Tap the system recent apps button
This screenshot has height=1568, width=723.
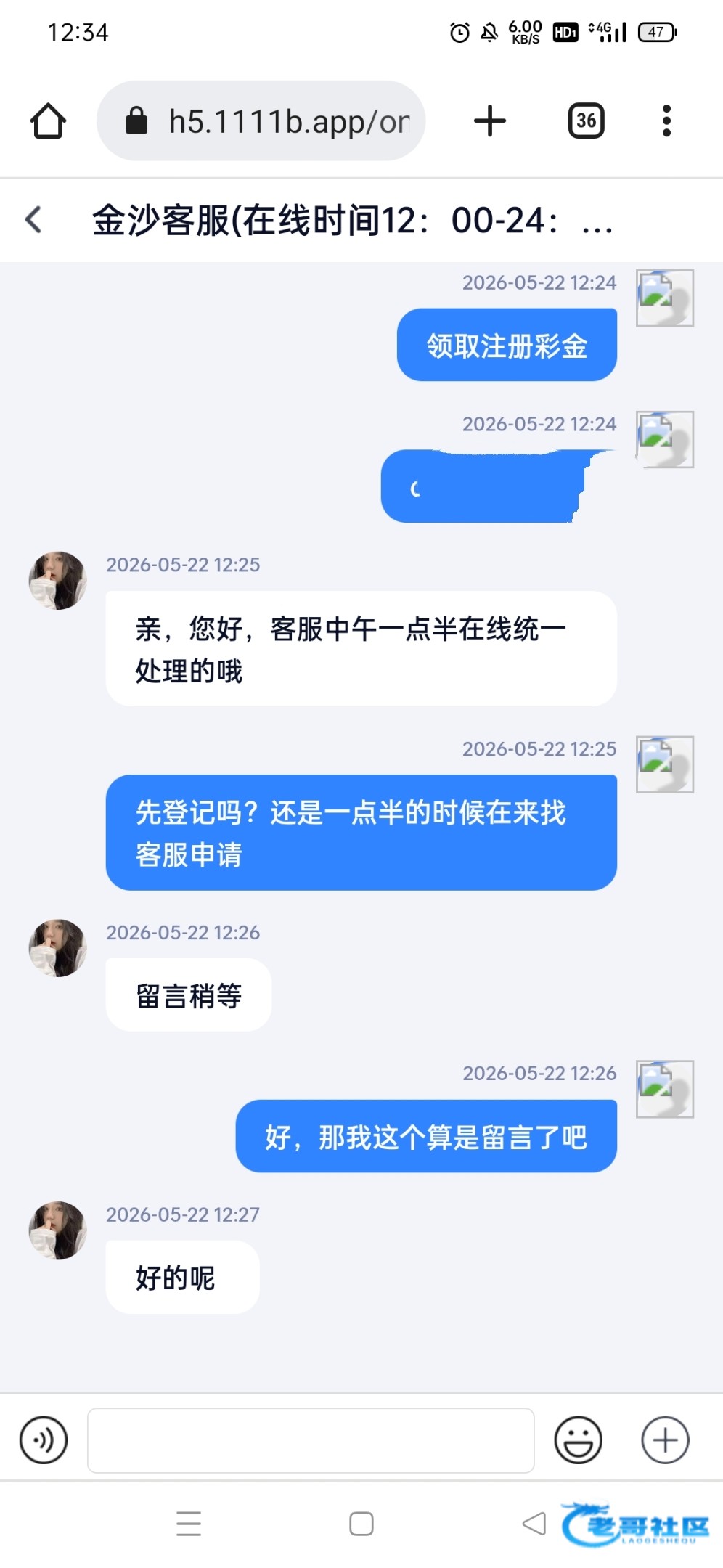pos(189,1523)
